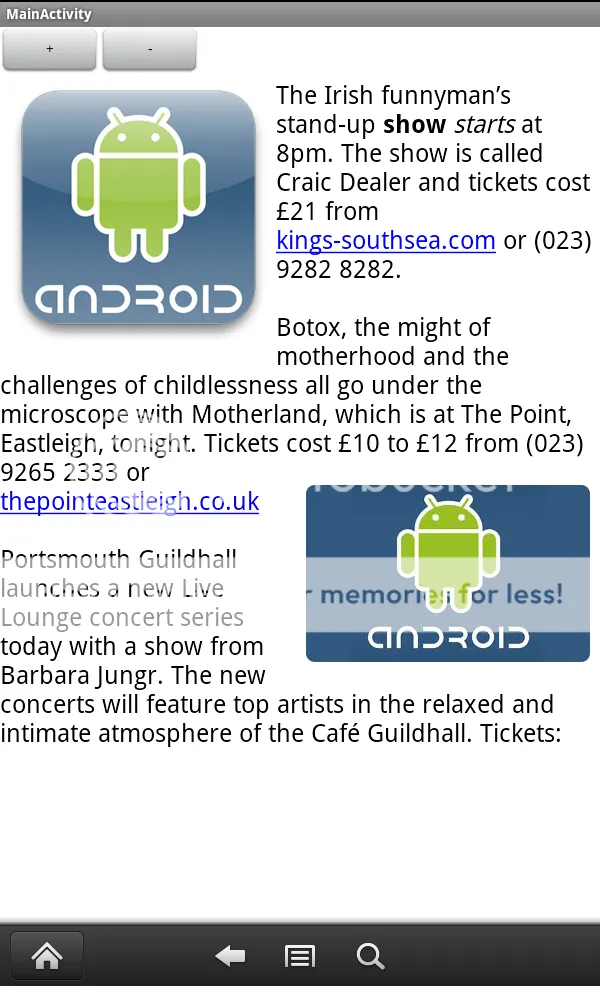The width and height of the screenshot is (600, 986).
Task: Open the system menu button
Action: (x=300, y=957)
